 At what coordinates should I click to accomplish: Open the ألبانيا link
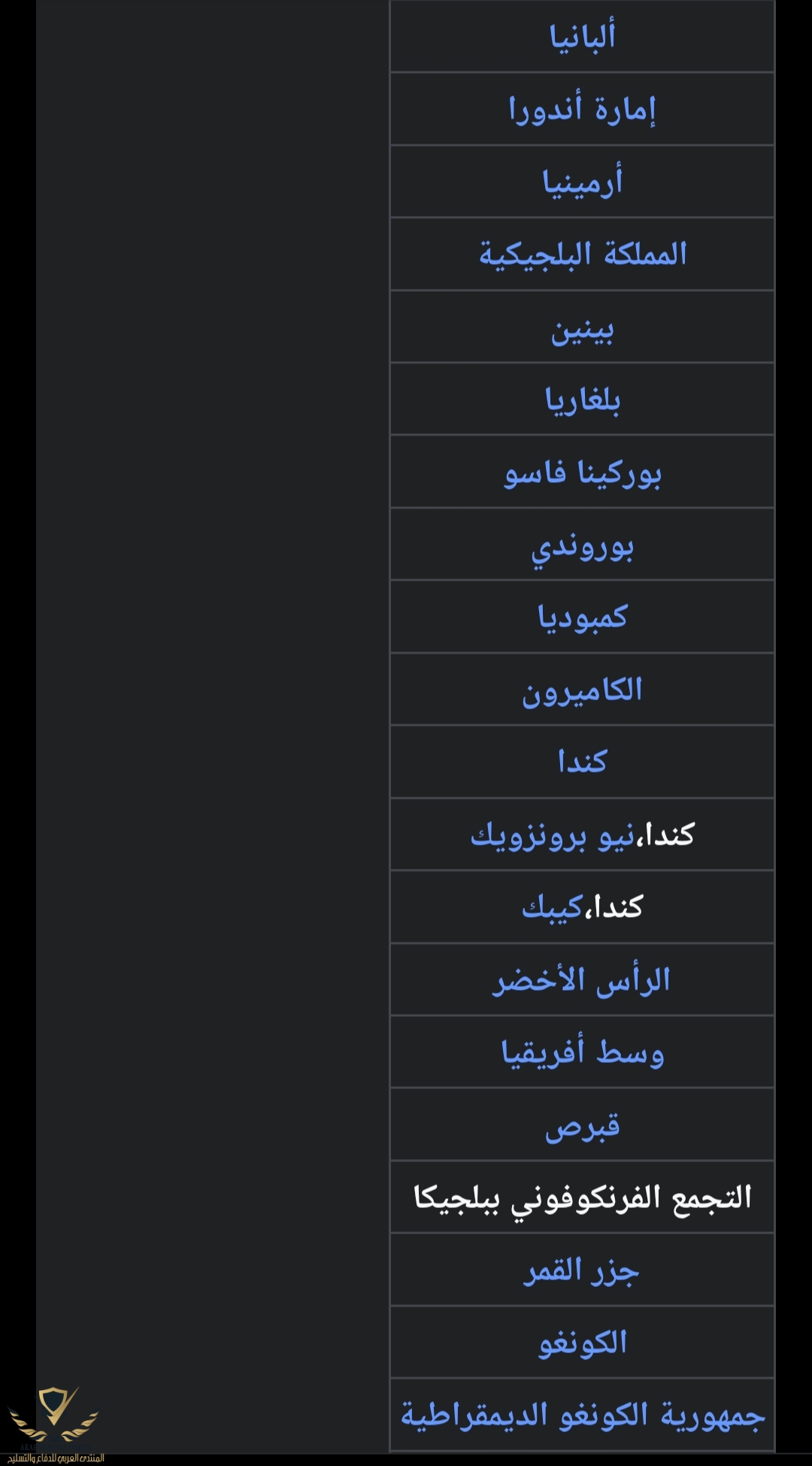coord(582,36)
